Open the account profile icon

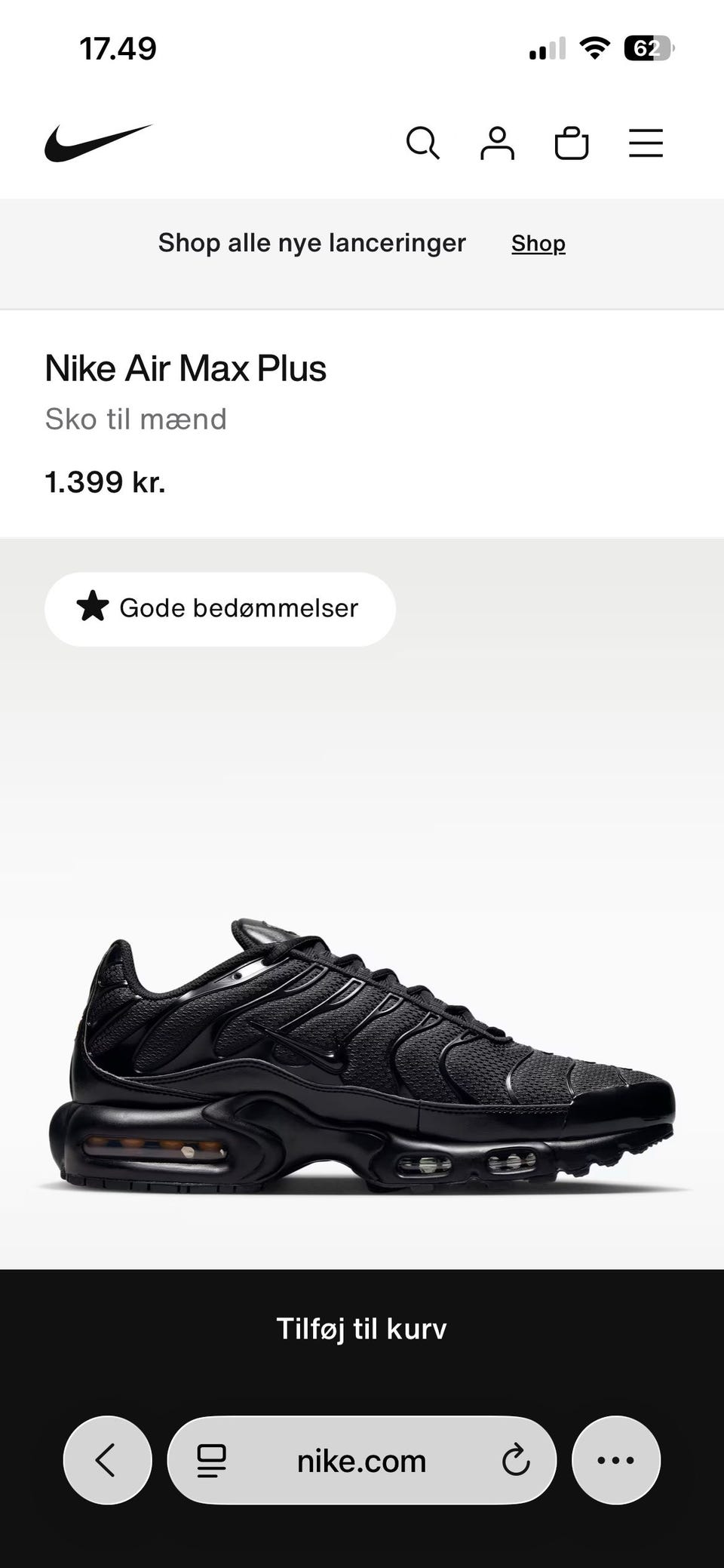coord(497,143)
